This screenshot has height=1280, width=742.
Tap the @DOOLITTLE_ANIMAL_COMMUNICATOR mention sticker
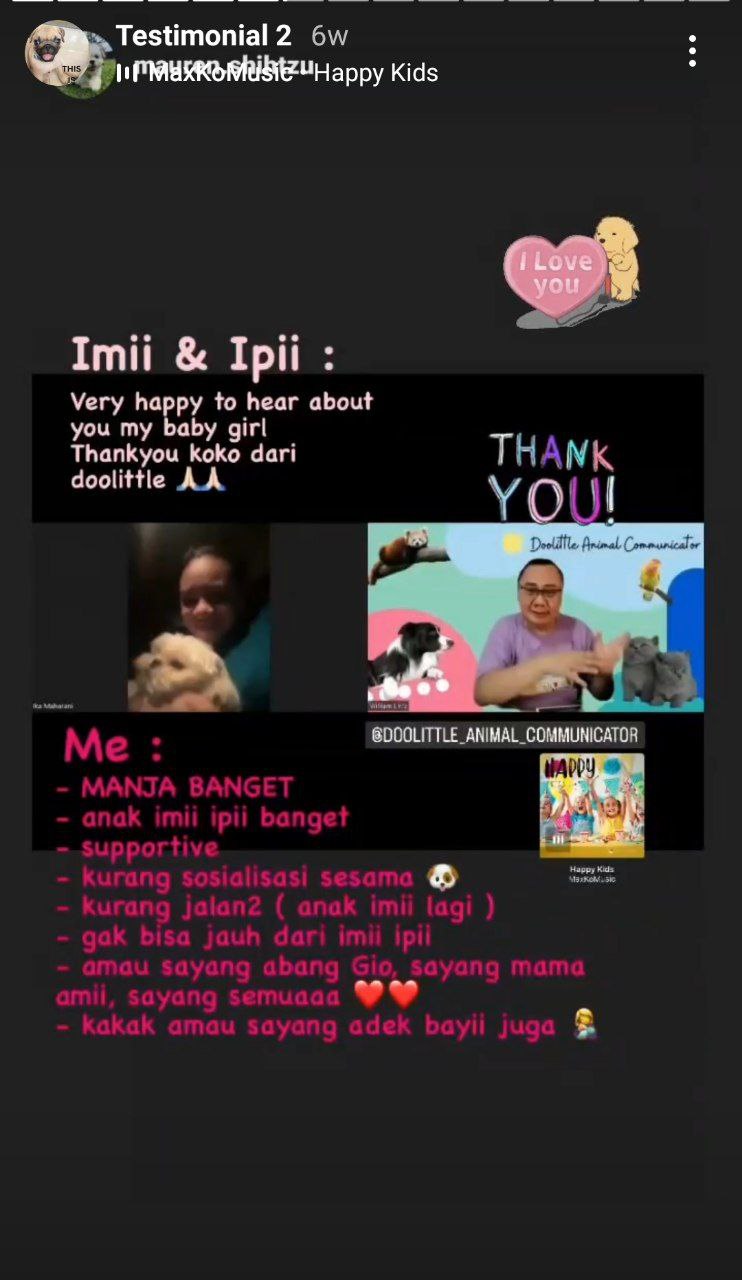click(504, 735)
